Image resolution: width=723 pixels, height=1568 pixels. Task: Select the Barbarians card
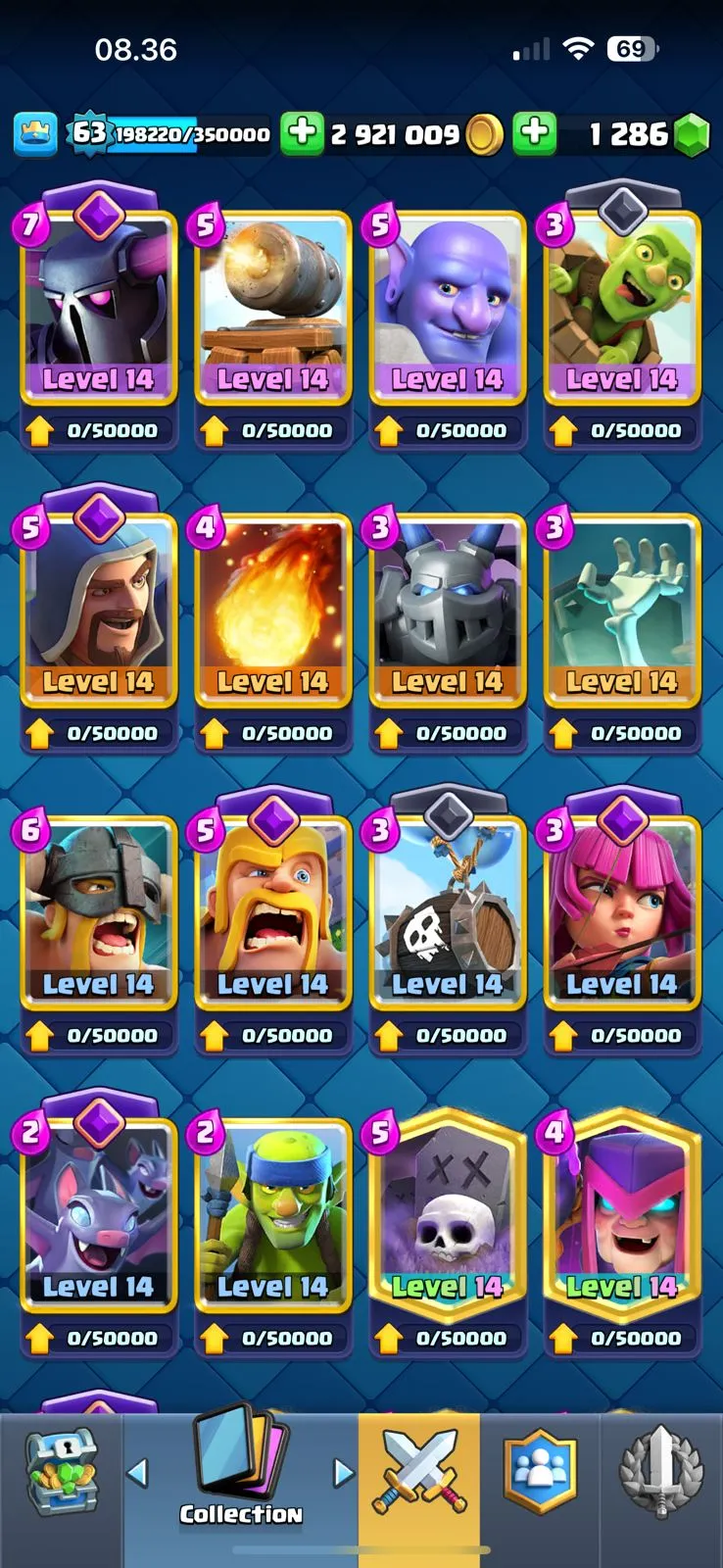coord(272,911)
